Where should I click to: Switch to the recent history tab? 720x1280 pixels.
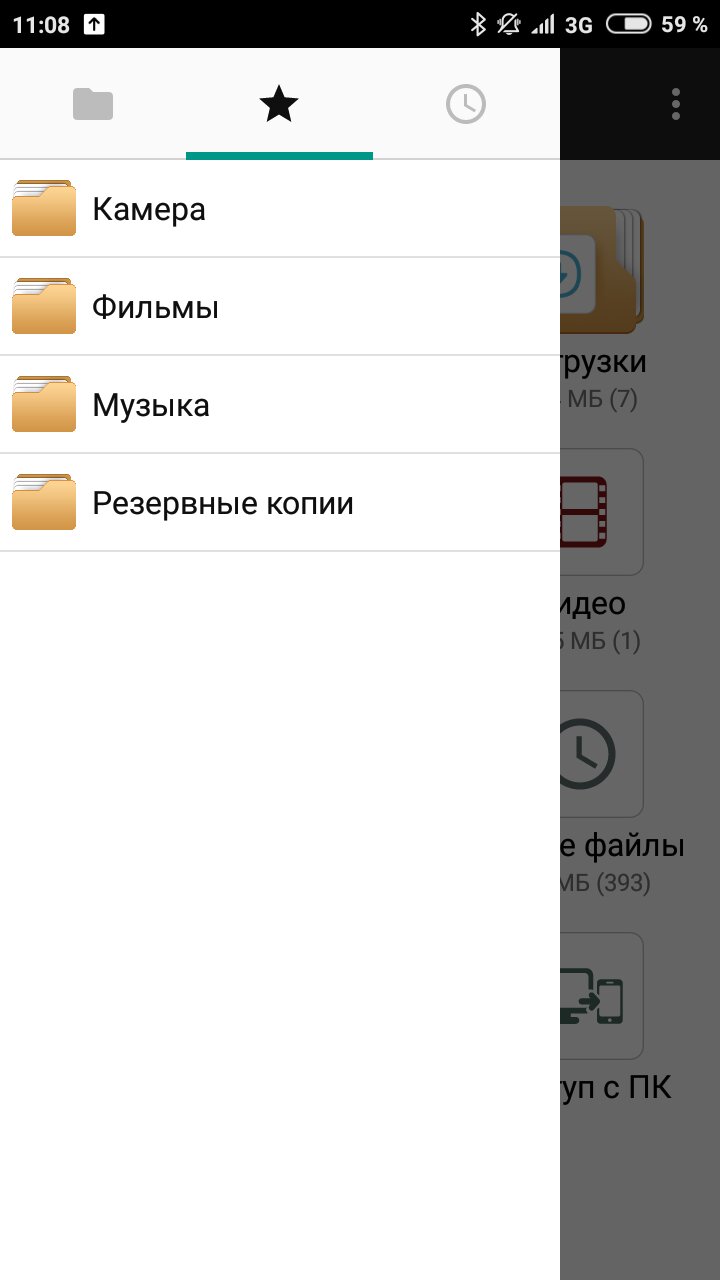(x=465, y=104)
